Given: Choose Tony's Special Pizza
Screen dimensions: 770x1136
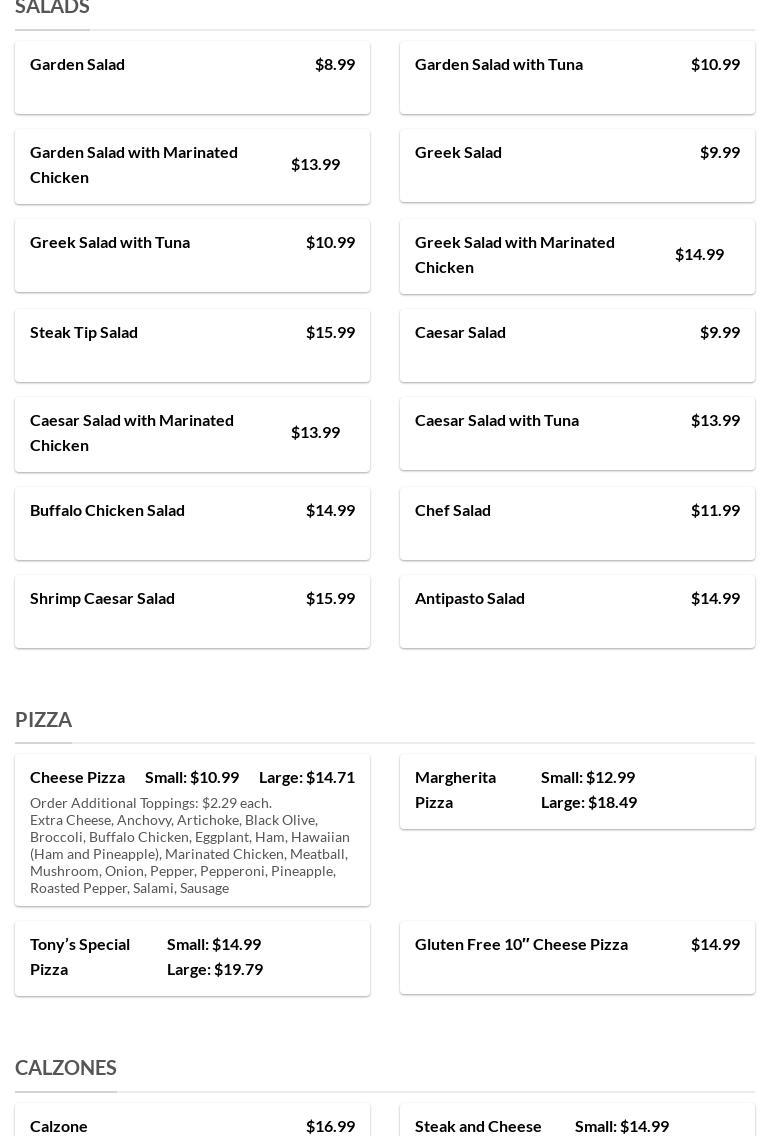Looking at the screenshot, I should tap(192, 957).
